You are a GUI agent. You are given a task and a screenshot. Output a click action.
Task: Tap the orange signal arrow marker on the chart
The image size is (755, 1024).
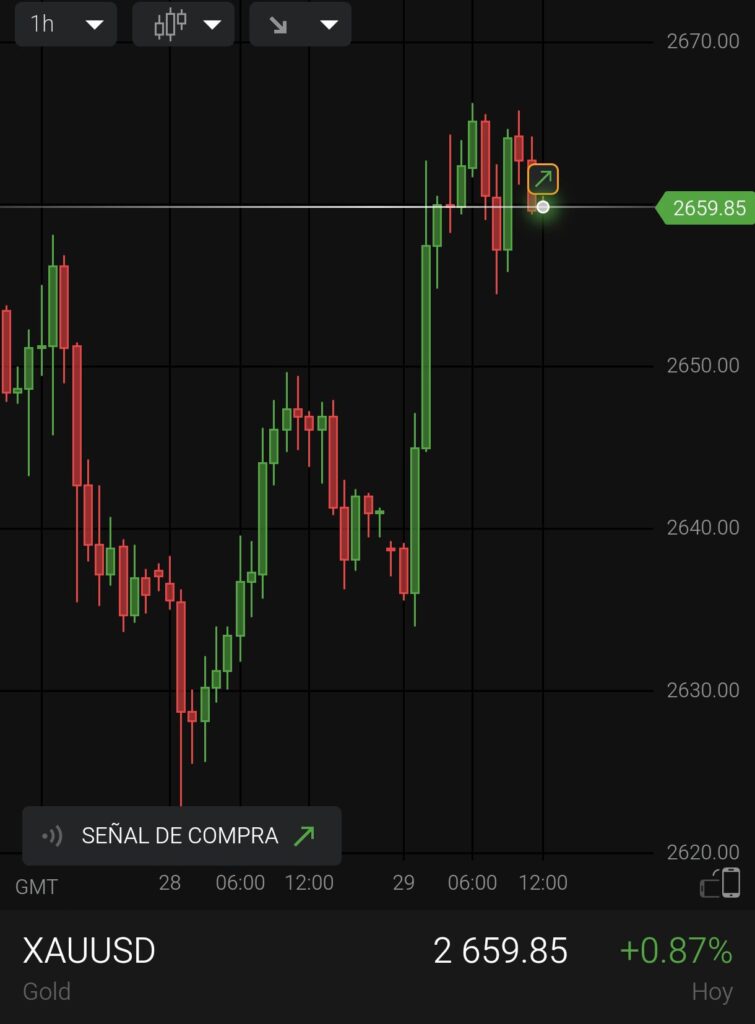[x=543, y=180]
